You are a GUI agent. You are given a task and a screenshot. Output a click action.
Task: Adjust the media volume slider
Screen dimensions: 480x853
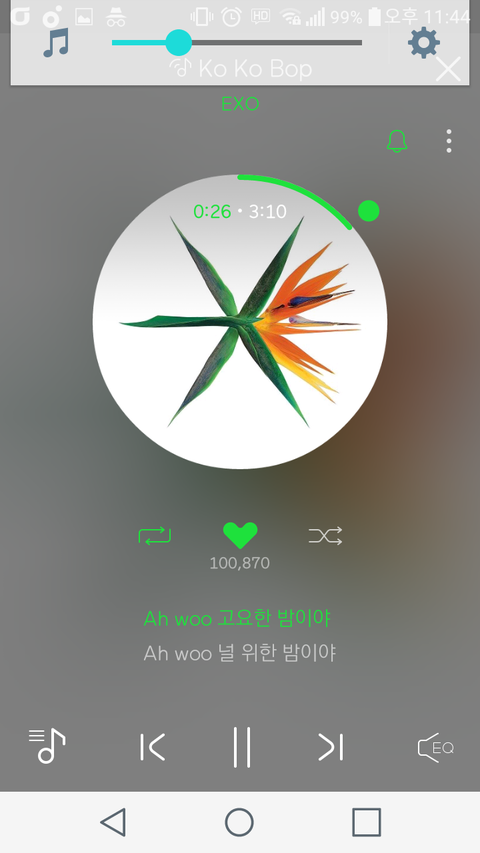point(237,42)
